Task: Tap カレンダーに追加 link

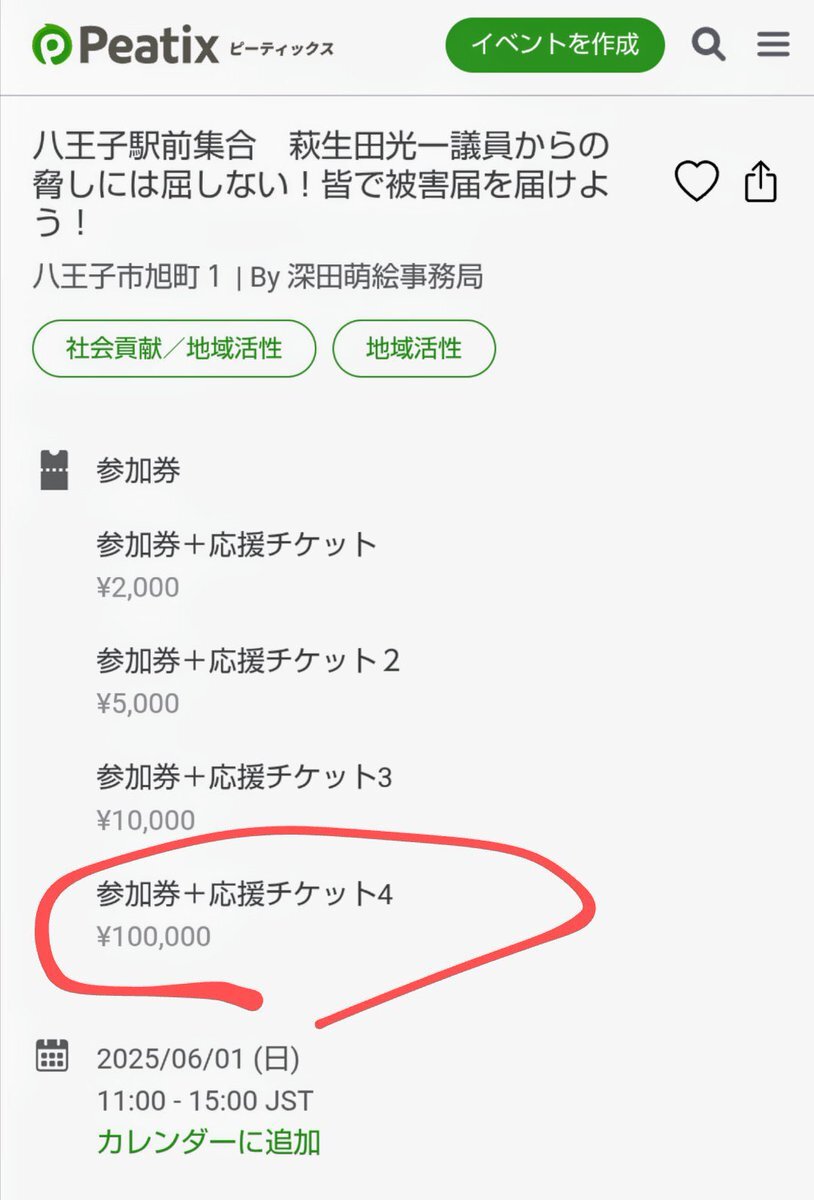Action: [209, 1142]
